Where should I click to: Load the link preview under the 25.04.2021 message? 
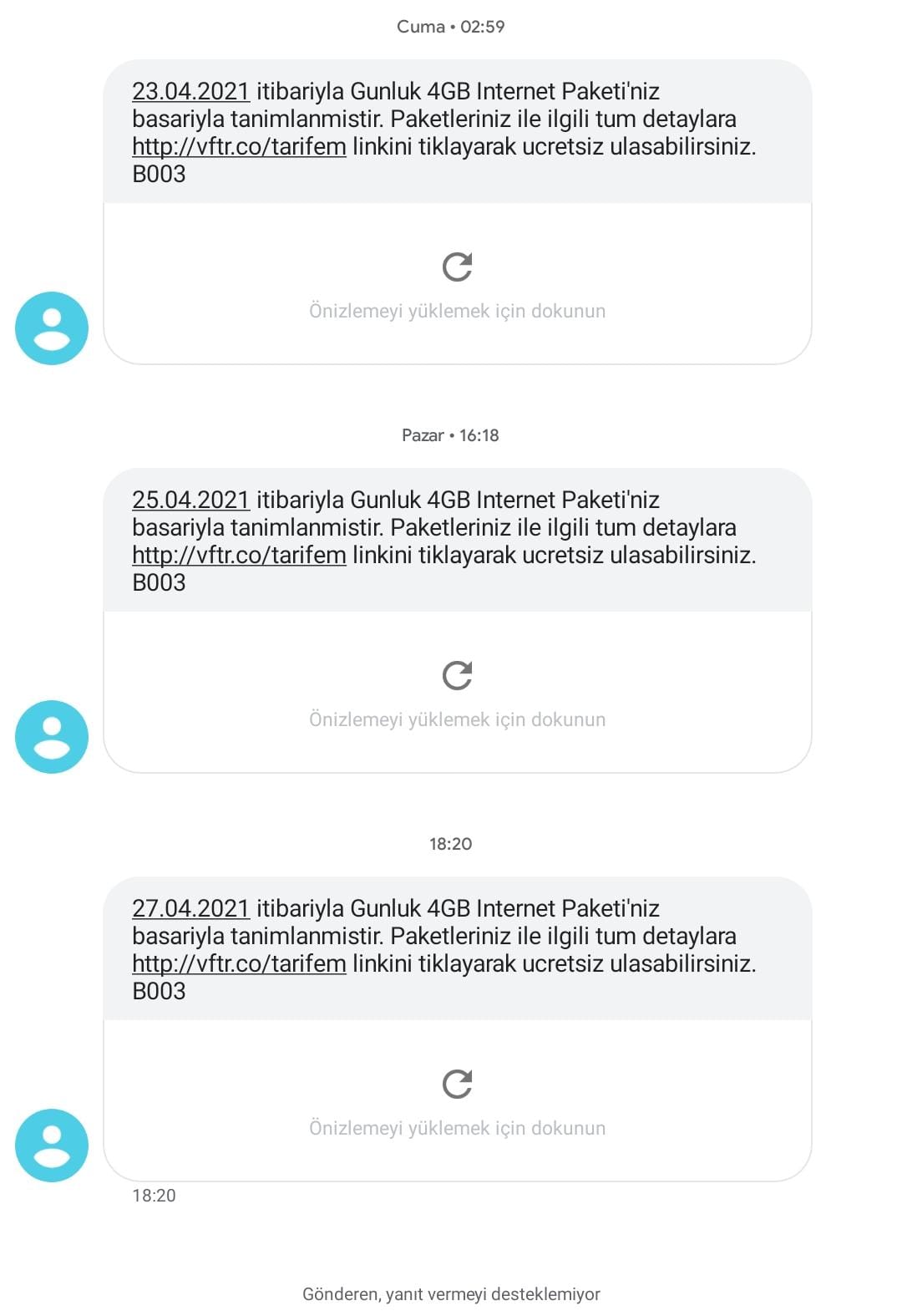click(457, 693)
